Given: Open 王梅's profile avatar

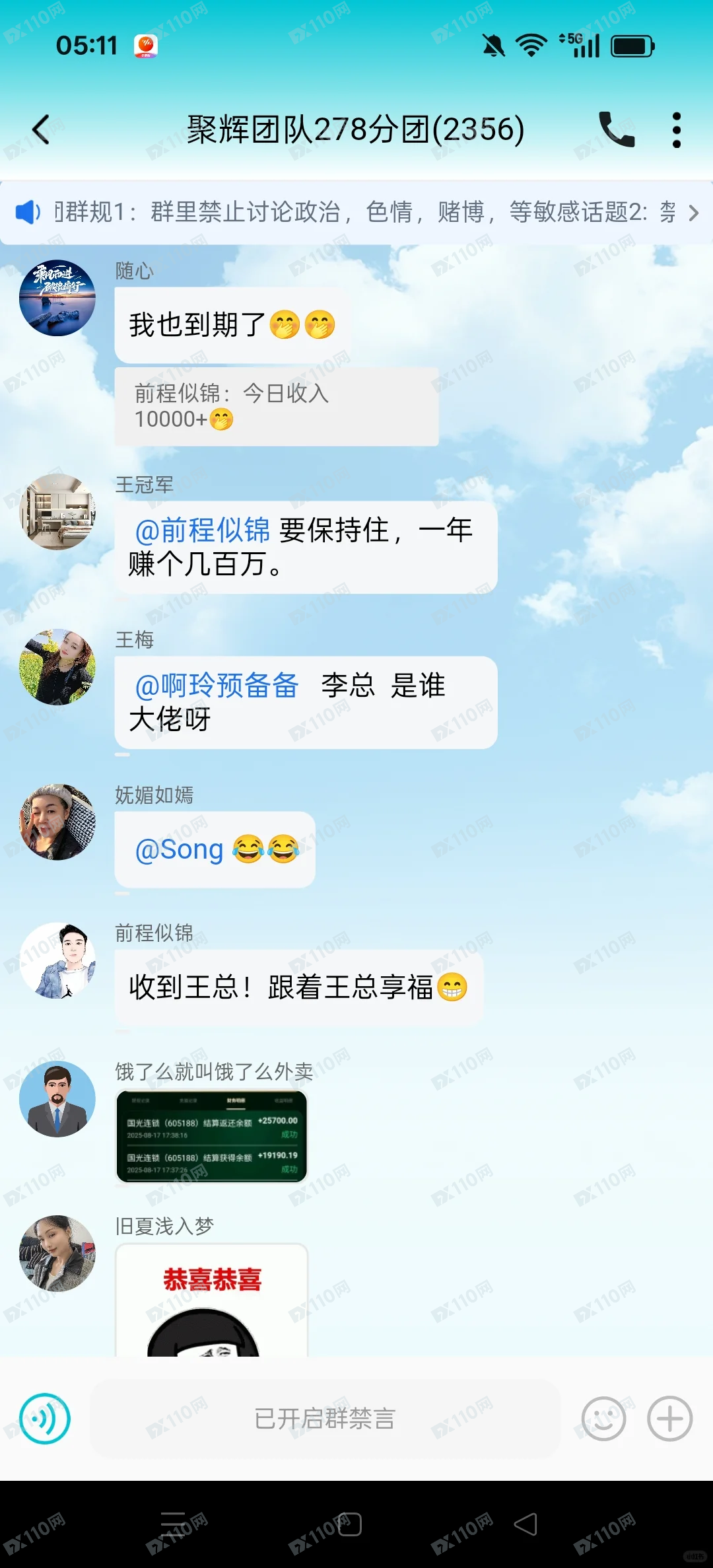Looking at the screenshot, I should point(57,667).
